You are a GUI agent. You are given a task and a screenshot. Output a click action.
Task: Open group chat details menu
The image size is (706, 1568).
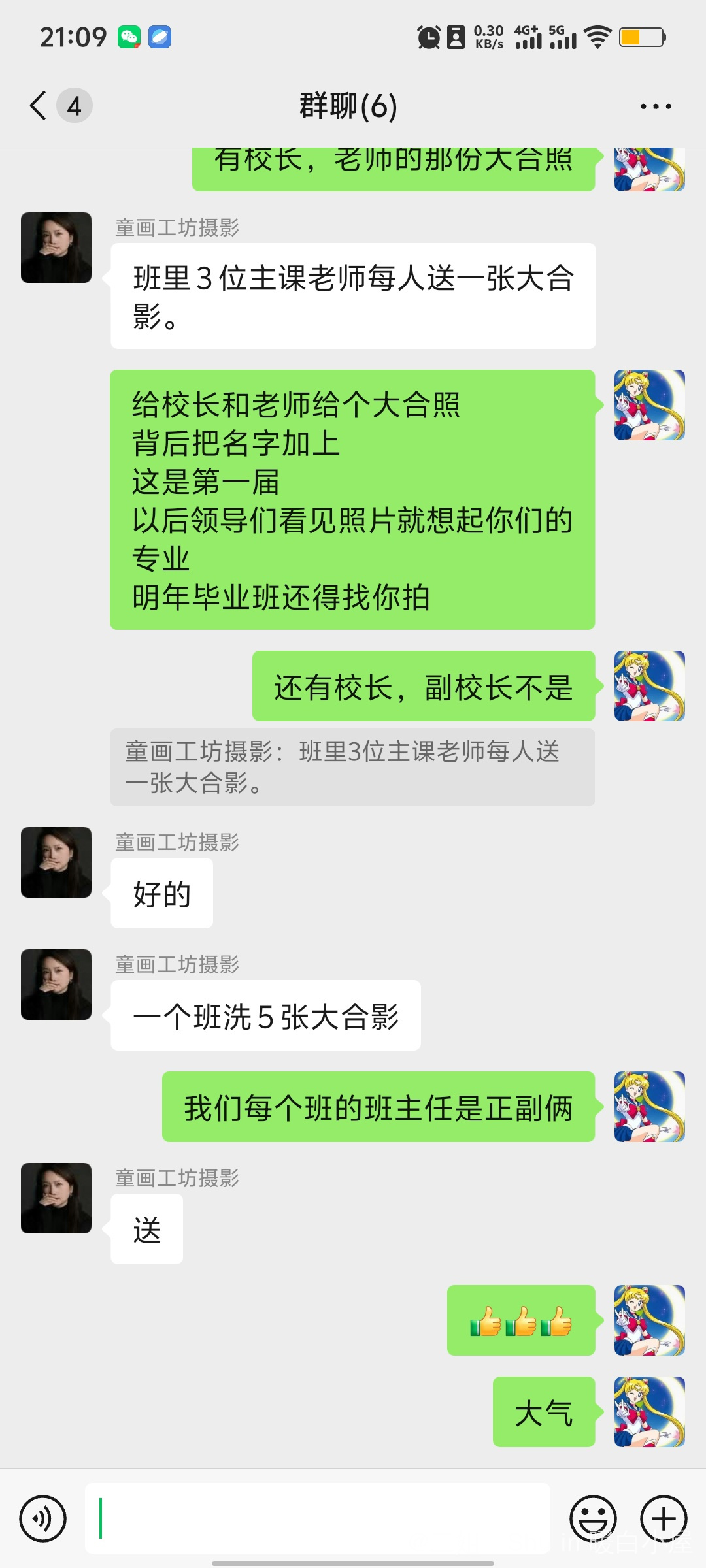[655, 106]
